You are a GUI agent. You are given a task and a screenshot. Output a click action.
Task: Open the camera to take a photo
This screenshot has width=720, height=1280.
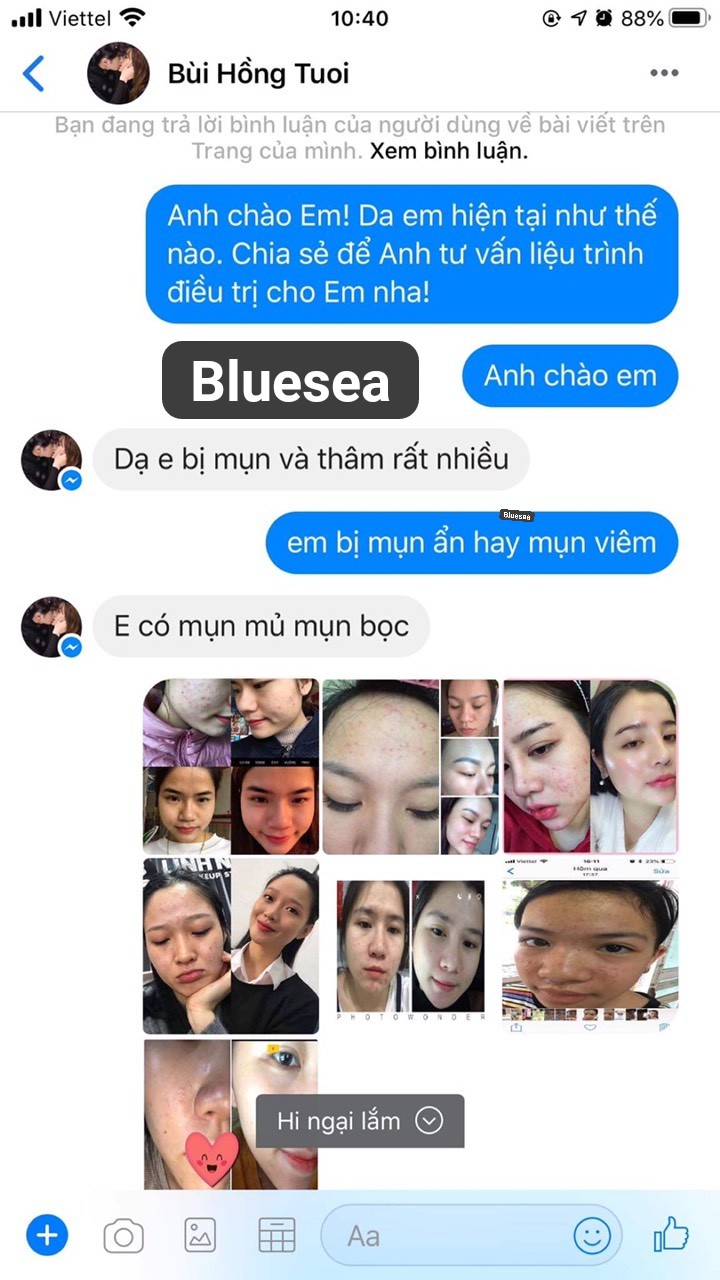124,1237
